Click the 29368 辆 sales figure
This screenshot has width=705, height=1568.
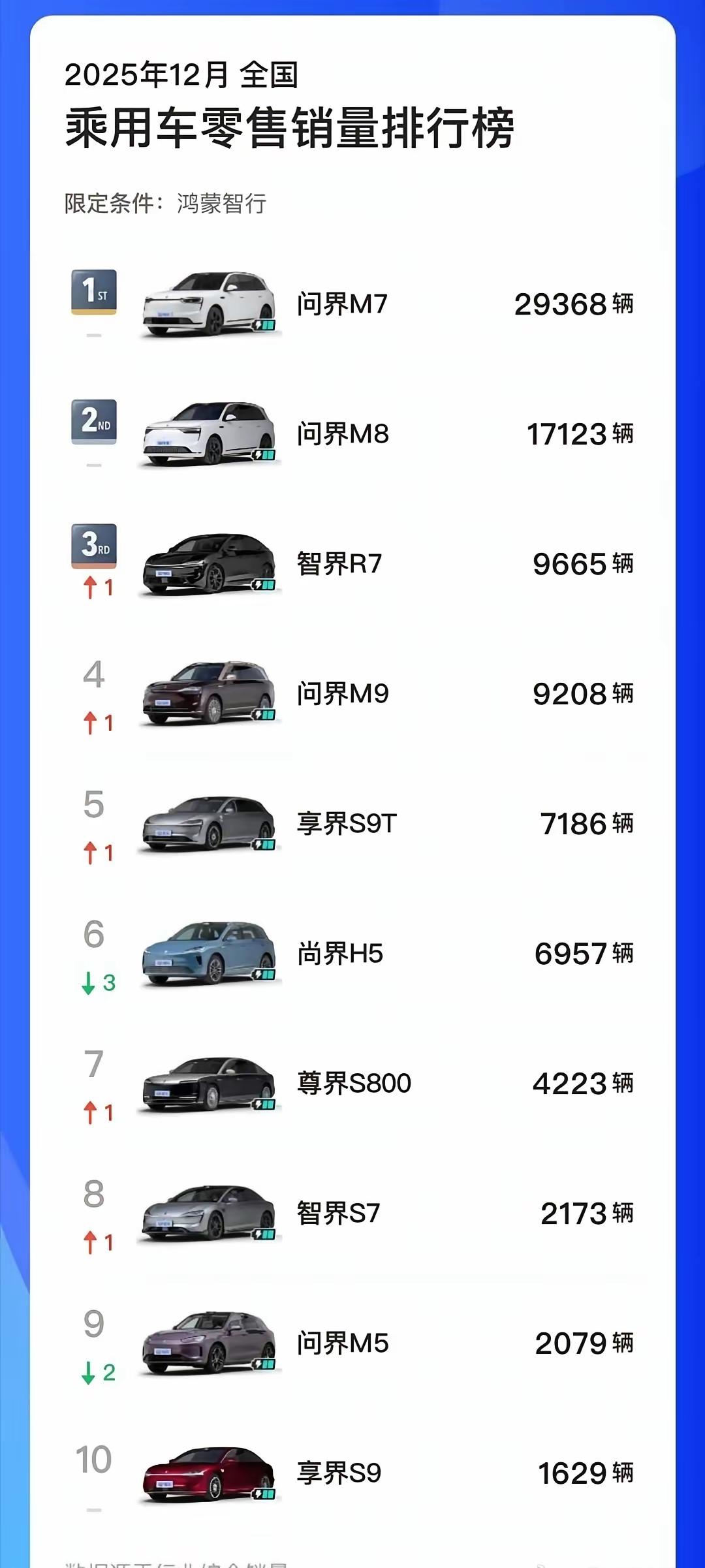click(573, 303)
